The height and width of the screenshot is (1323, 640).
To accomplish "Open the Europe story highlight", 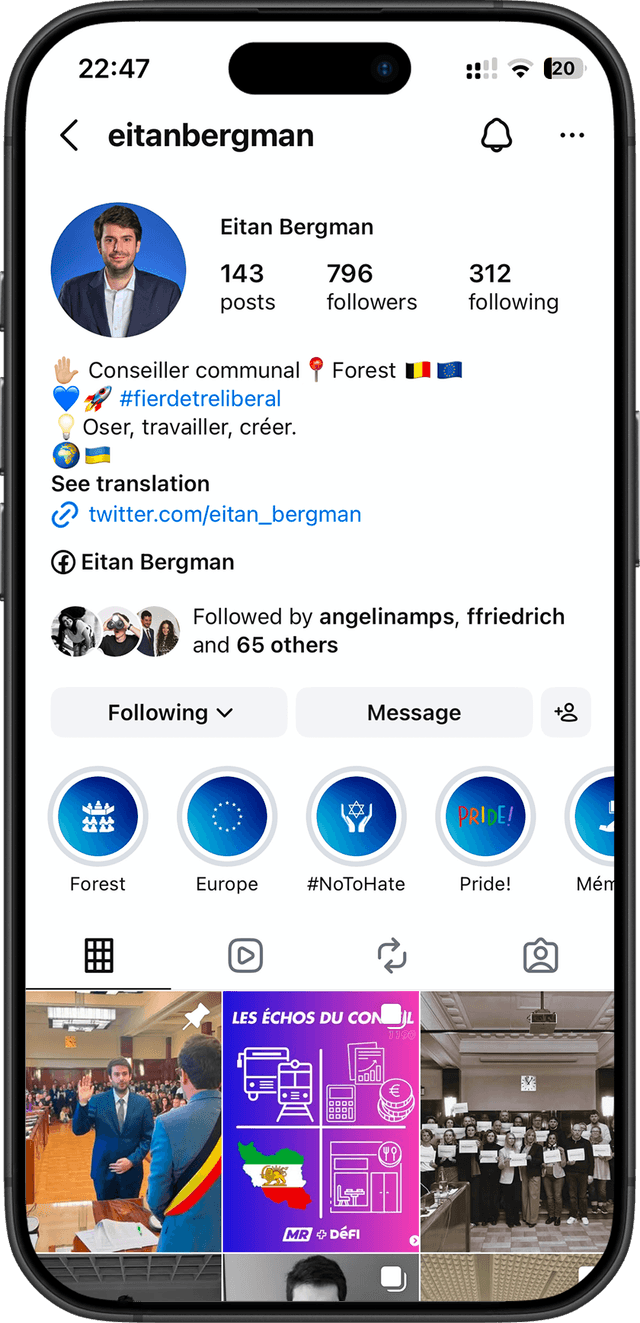I will pyautogui.click(x=227, y=817).
